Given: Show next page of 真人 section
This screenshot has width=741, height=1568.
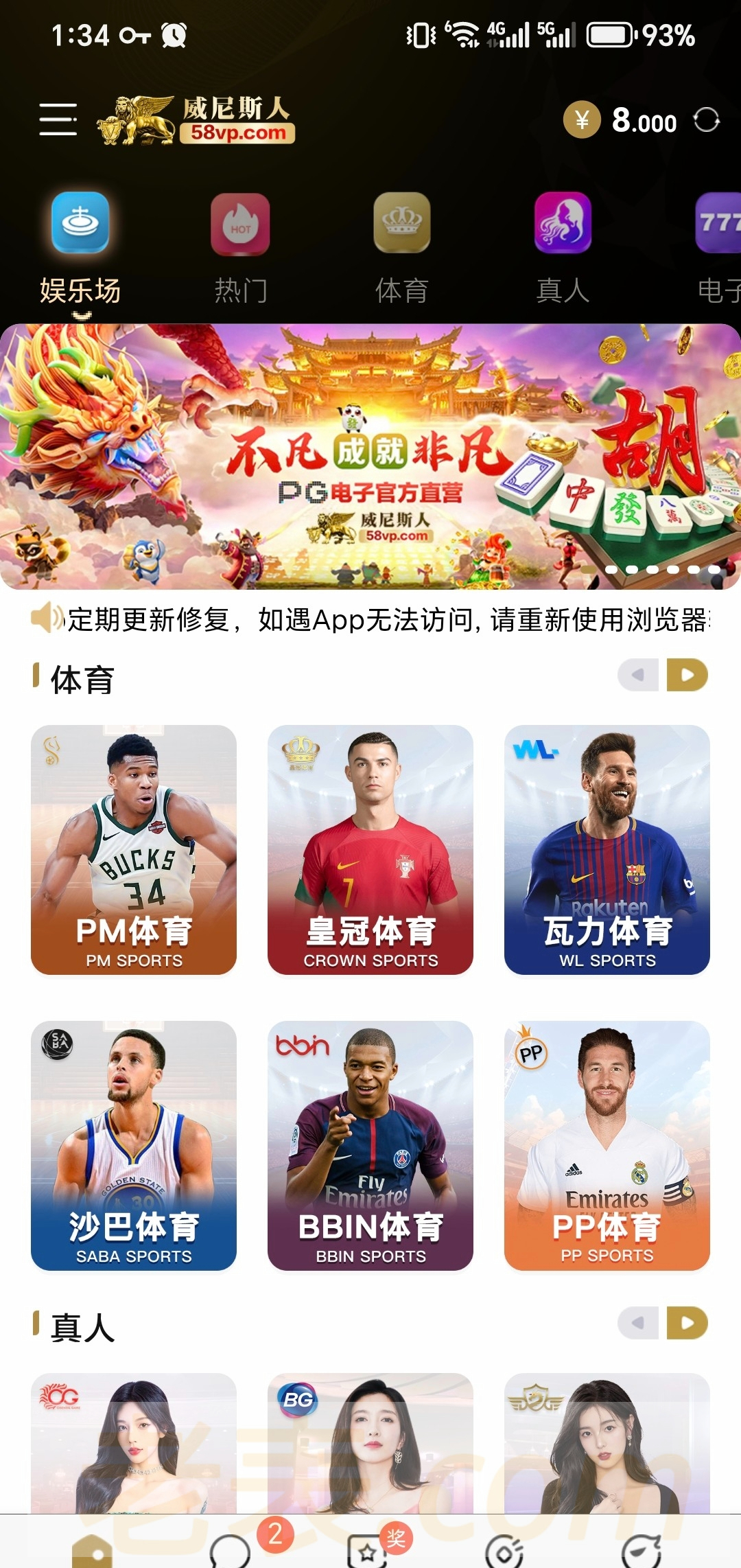Looking at the screenshot, I should point(687,1323).
